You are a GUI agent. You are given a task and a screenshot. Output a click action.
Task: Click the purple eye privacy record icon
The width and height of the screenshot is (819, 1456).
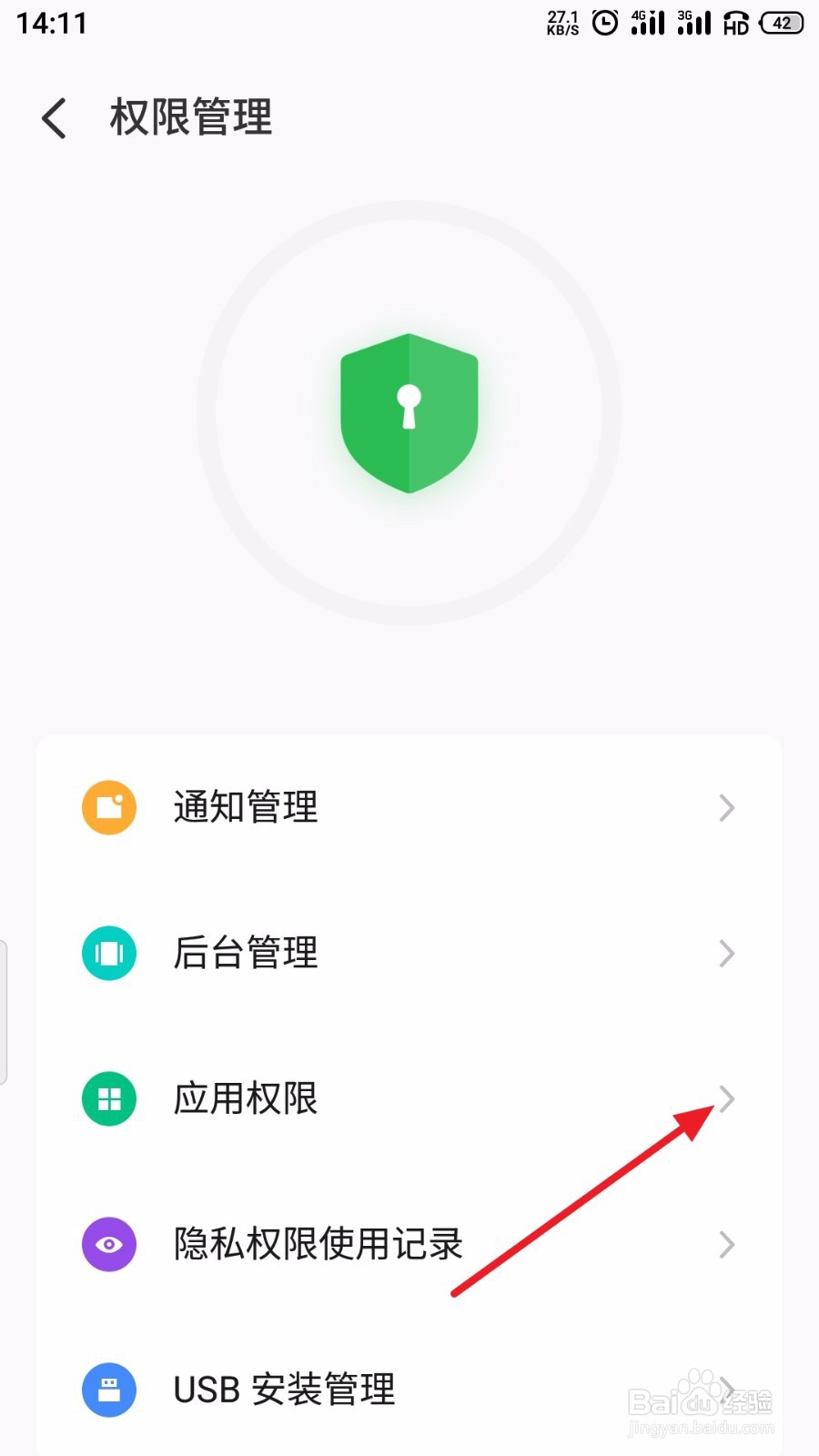point(108,1244)
